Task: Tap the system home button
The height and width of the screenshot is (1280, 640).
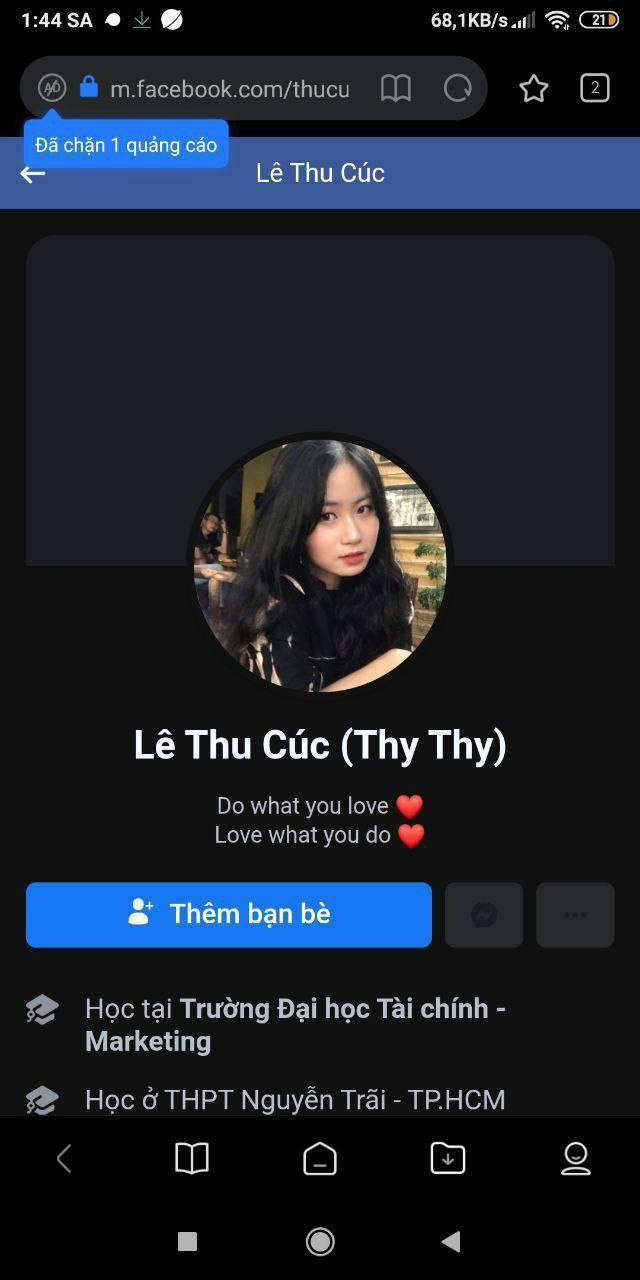Action: [x=320, y=1241]
